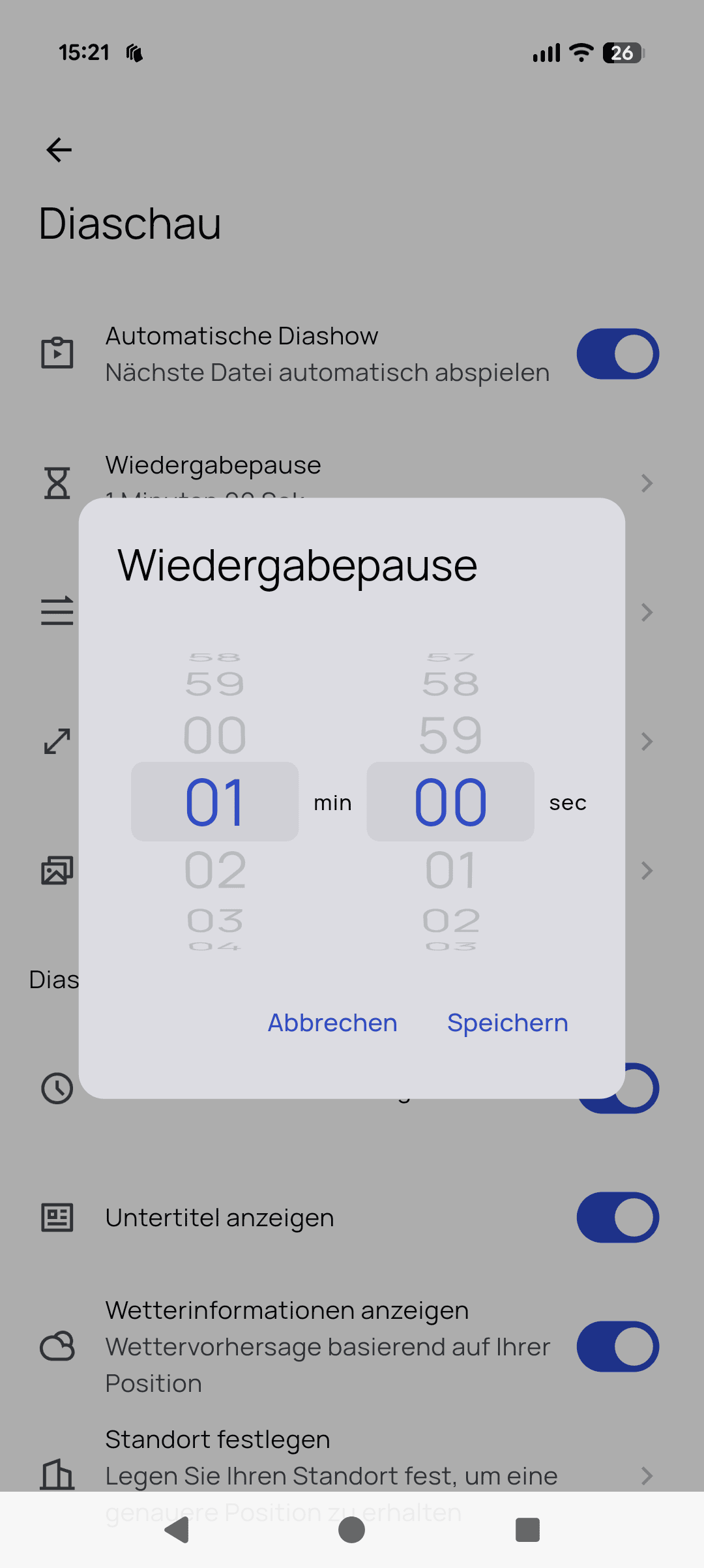The image size is (704, 1568).
Task: Select 02 in the minutes picker
Action: coord(215,870)
